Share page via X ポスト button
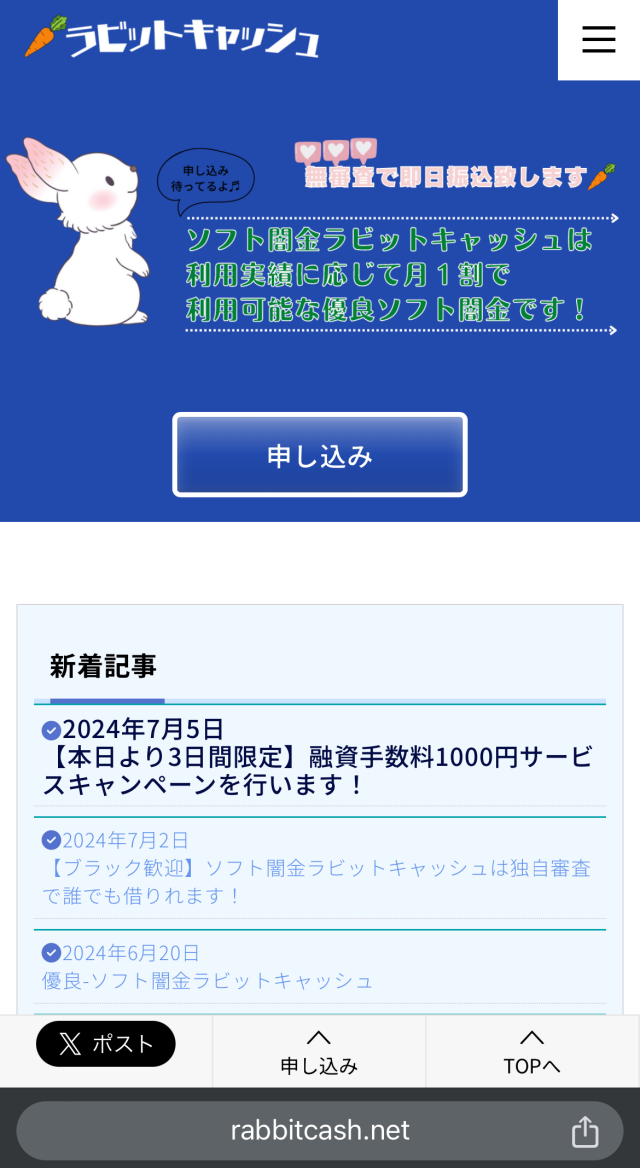 click(x=106, y=1044)
